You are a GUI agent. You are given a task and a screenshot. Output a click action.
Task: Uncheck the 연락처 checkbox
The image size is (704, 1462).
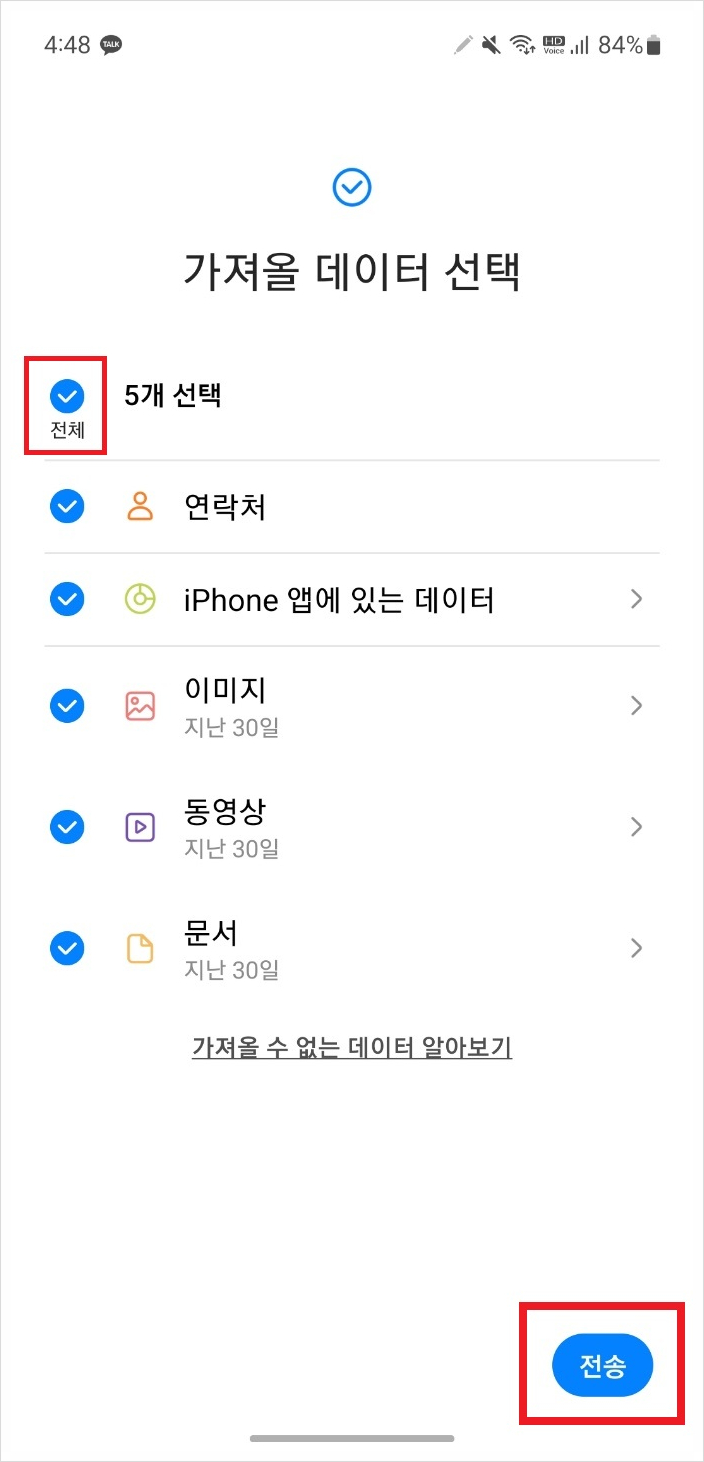[x=67, y=507]
